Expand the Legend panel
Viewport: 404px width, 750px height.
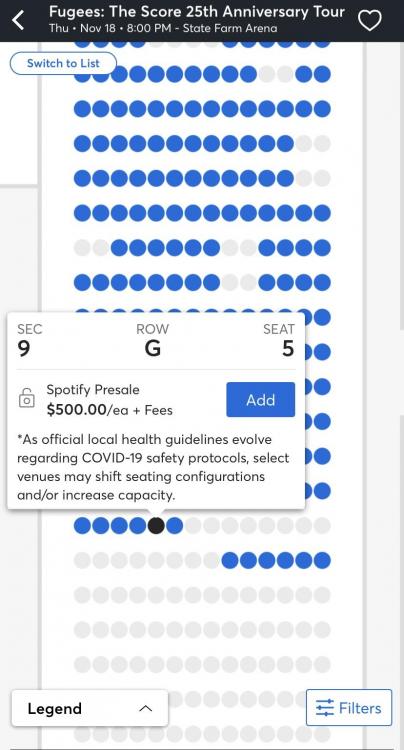pos(90,708)
